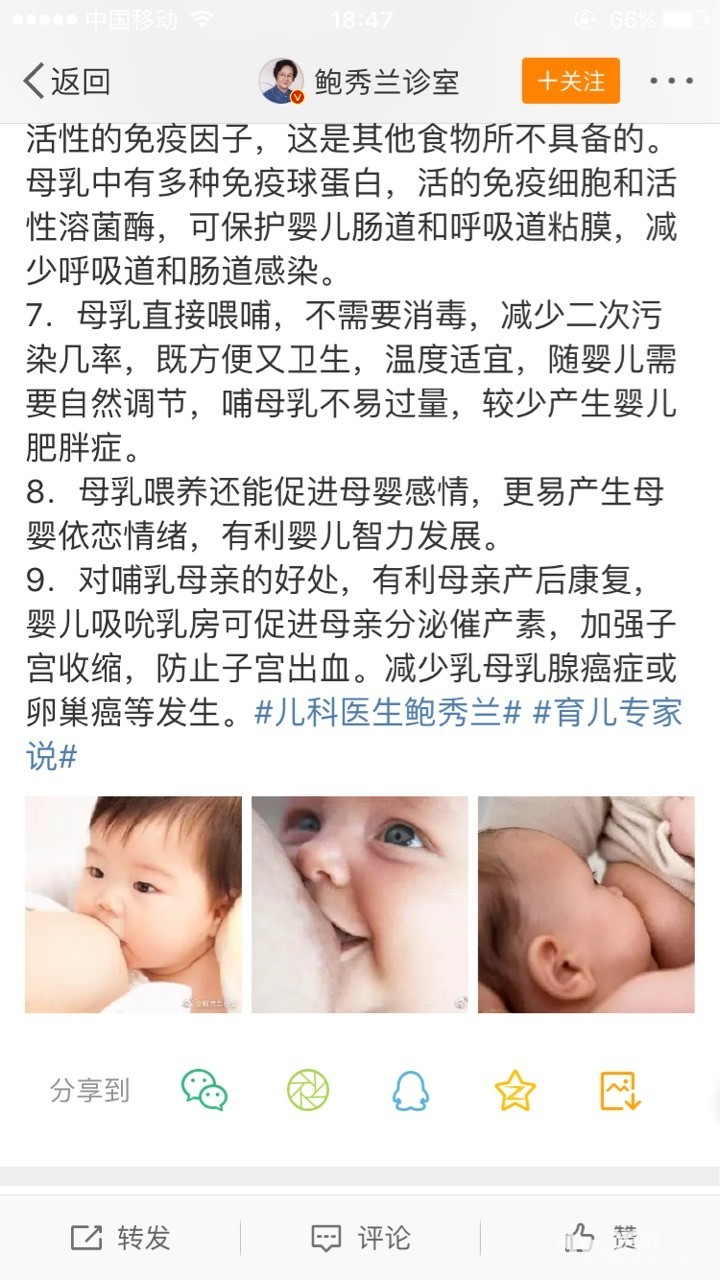Viewport: 720px width, 1280px height.
Task: Like the post with 赞
Action: coord(600,1237)
